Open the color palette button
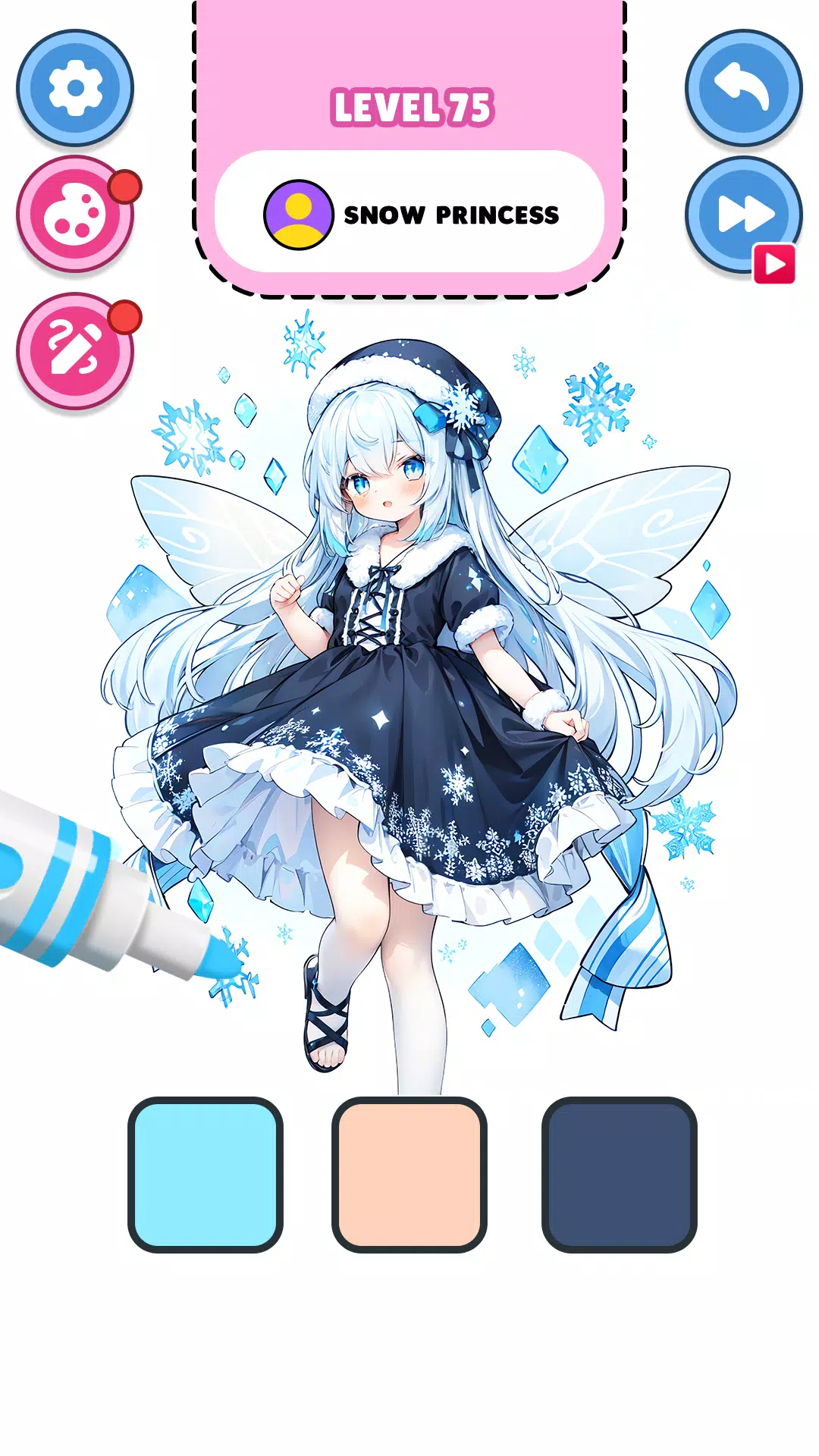The height and width of the screenshot is (1456, 819). 75,215
